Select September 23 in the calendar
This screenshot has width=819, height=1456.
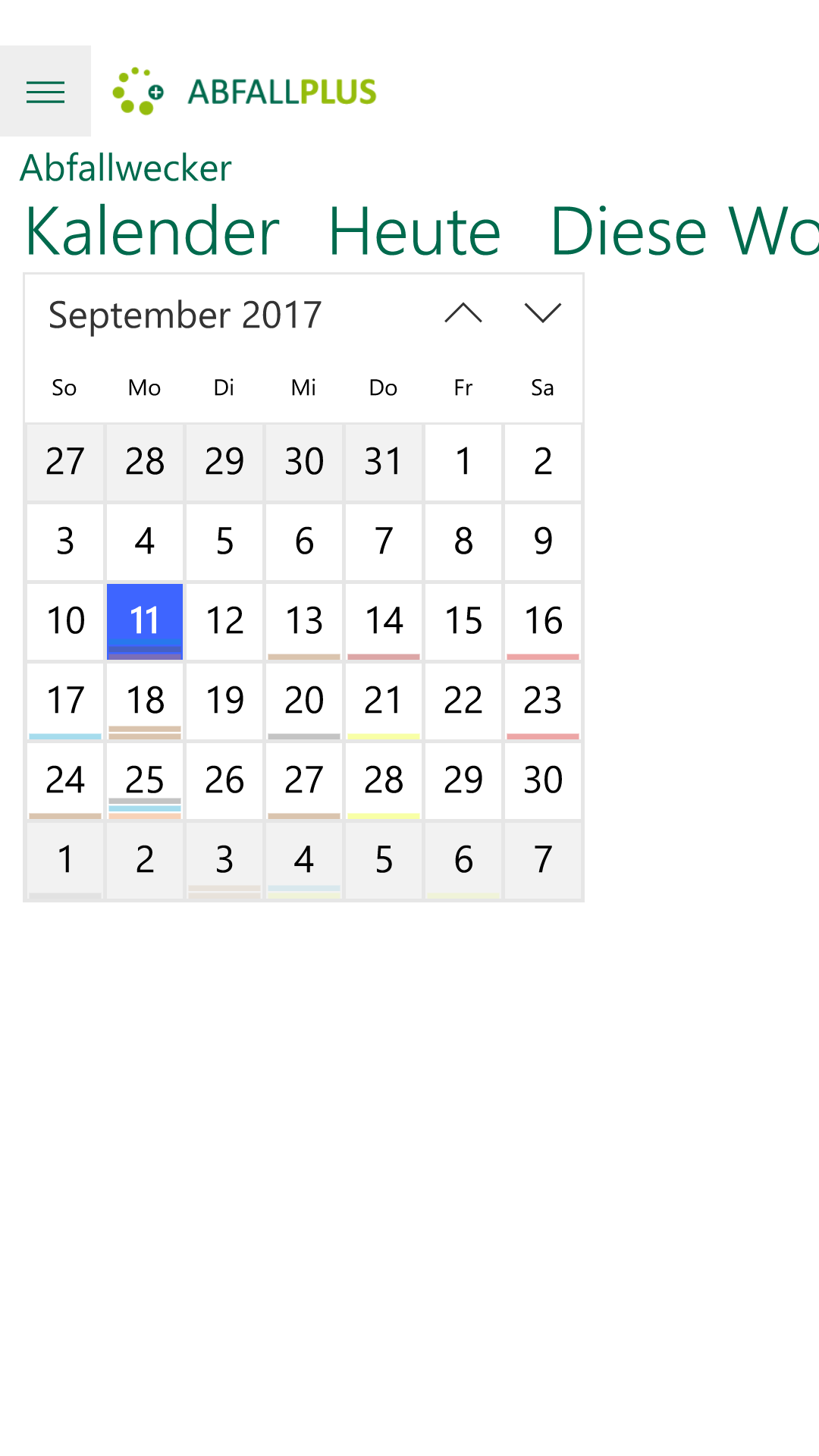pyautogui.click(x=543, y=701)
